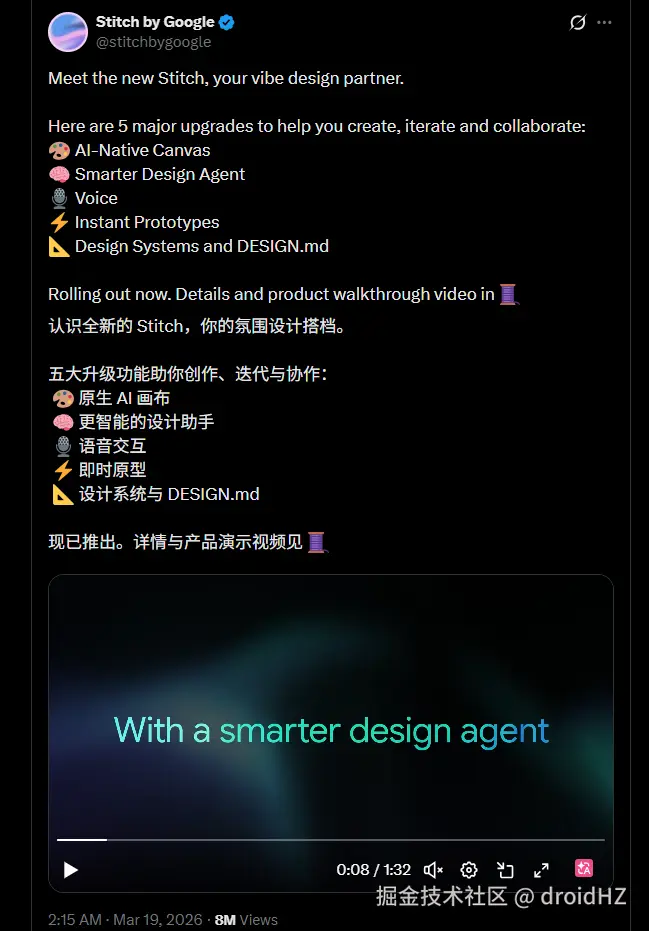Image resolution: width=649 pixels, height=931 pixels.
Task: Open the @stitchbygoogle handle link
Action: coord(153,42)
